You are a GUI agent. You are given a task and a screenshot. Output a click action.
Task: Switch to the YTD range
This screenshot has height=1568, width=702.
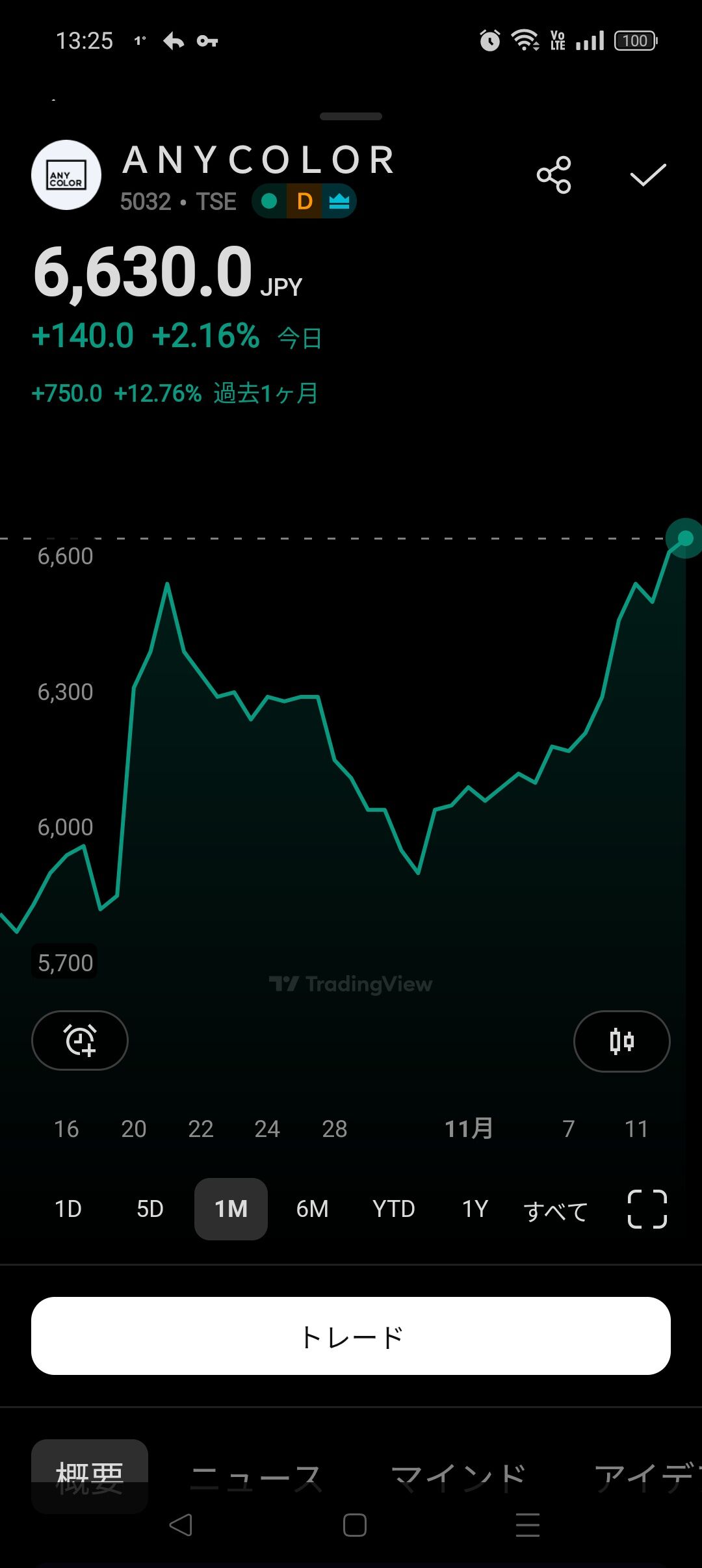pos(393,1209)
